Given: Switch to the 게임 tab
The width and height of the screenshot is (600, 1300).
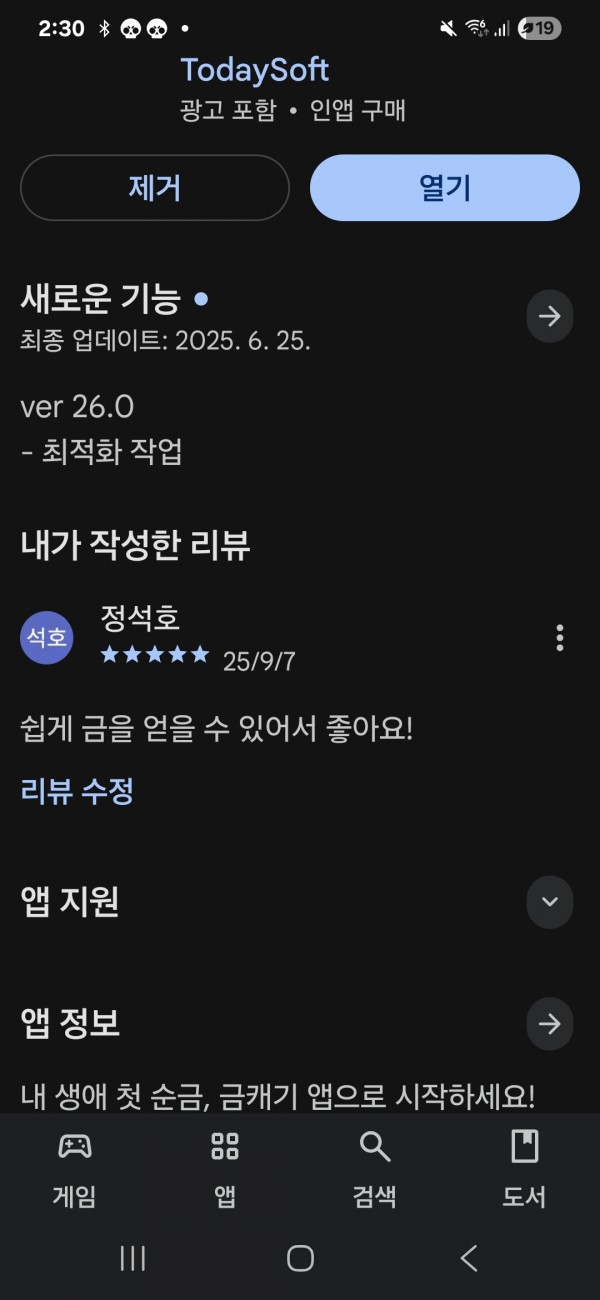Looking at the screenshot, I should pyautogui.click(x=75, y=1168).
